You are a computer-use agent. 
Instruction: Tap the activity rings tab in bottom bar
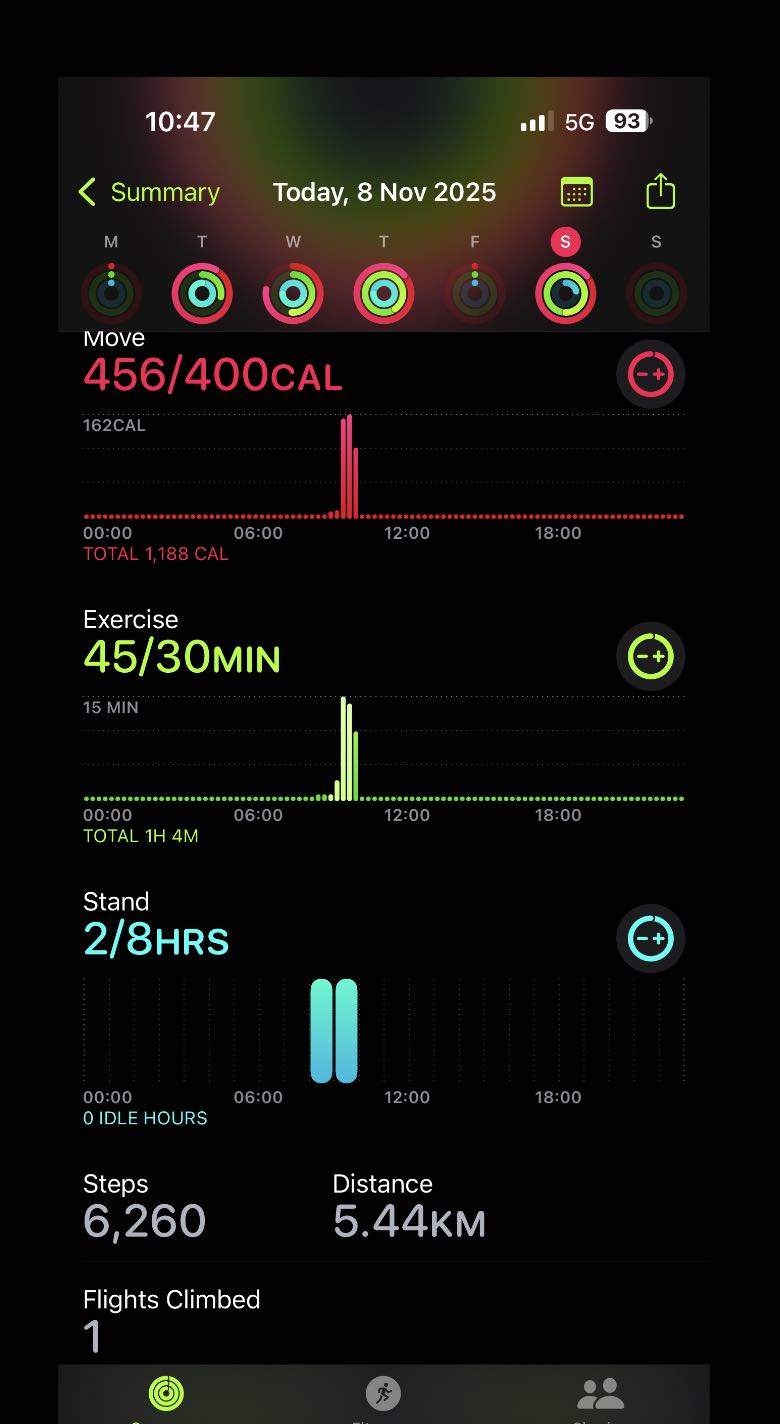click(x=166, y=1393)
